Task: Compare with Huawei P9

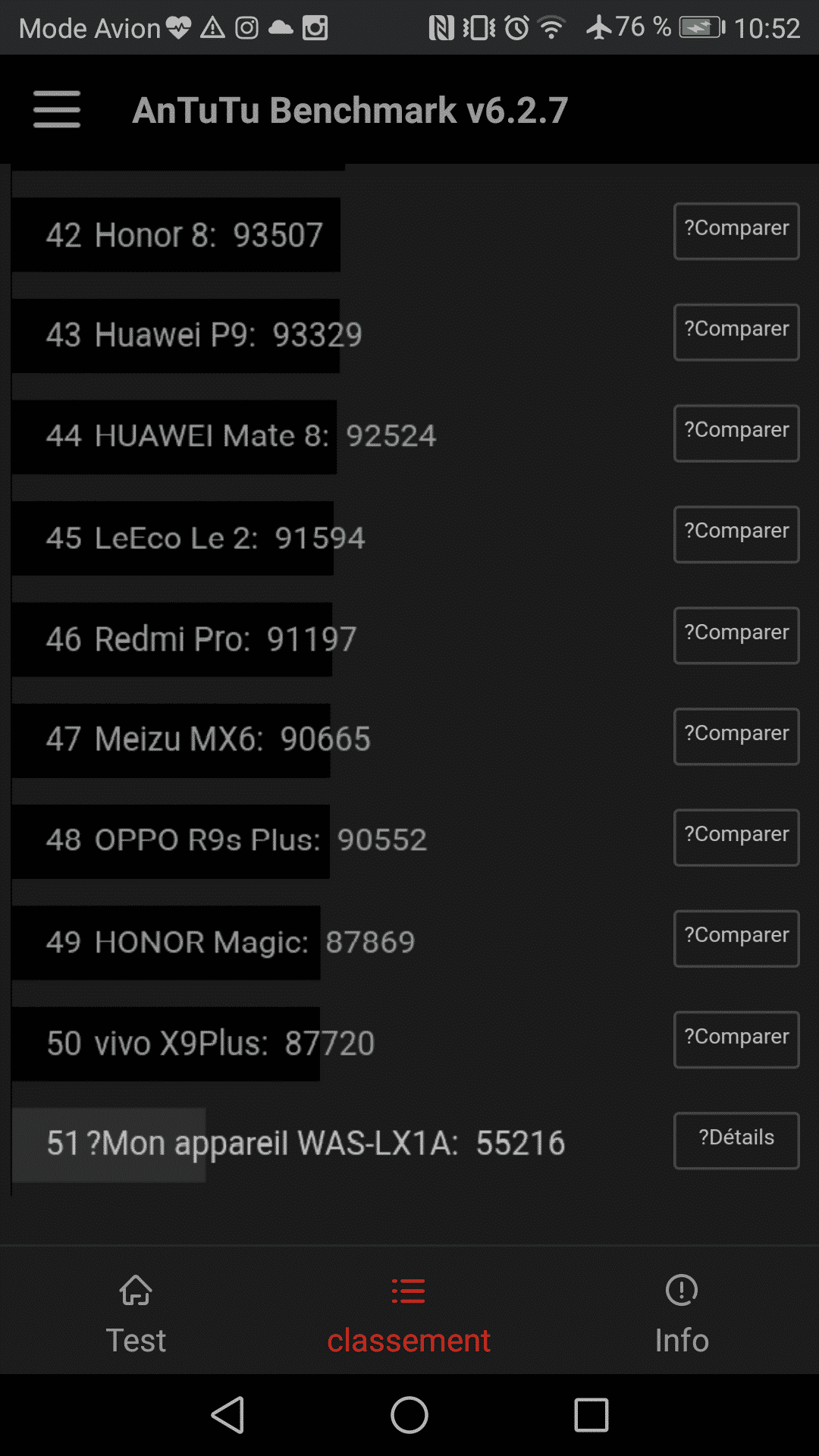Action: [x=736, y=332]
